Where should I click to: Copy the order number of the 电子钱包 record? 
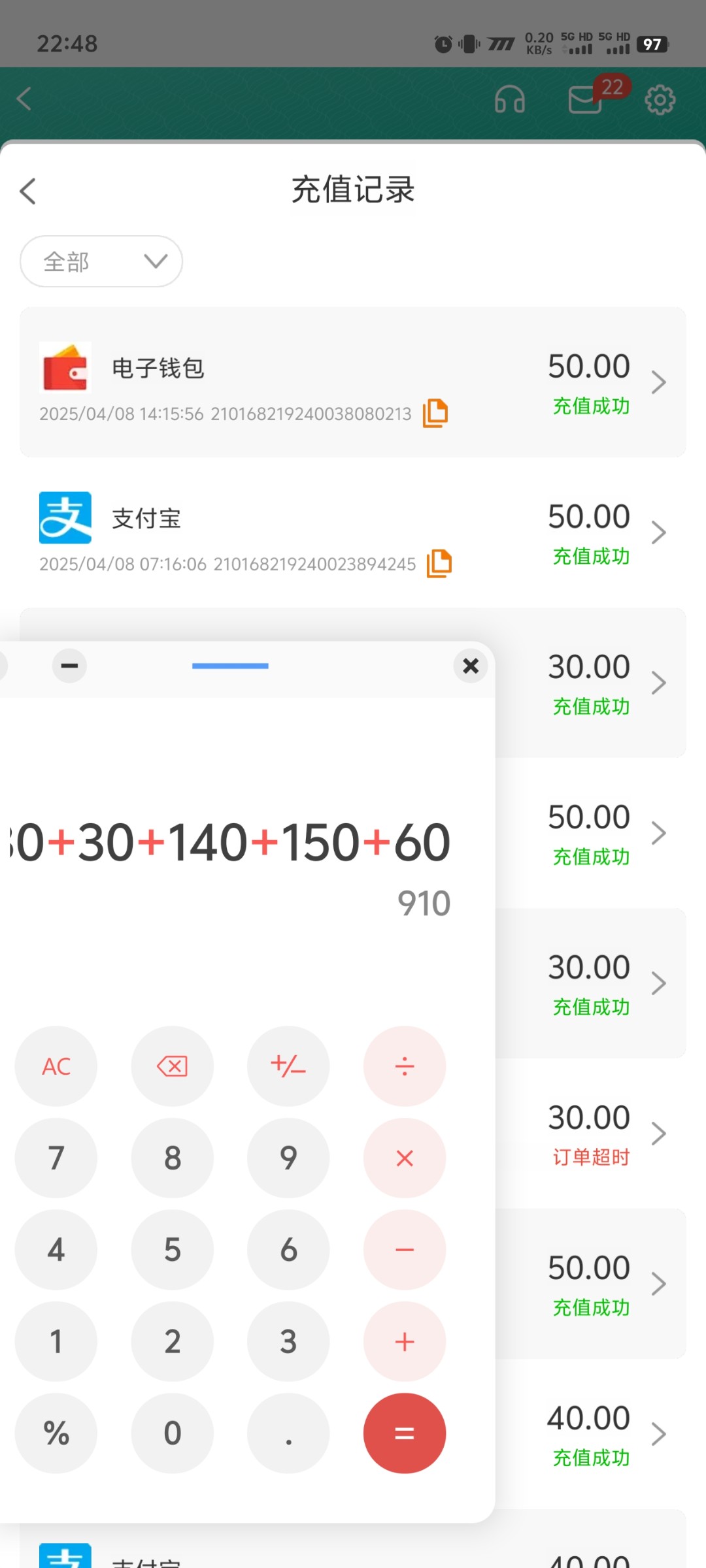(x=435, y=413)
